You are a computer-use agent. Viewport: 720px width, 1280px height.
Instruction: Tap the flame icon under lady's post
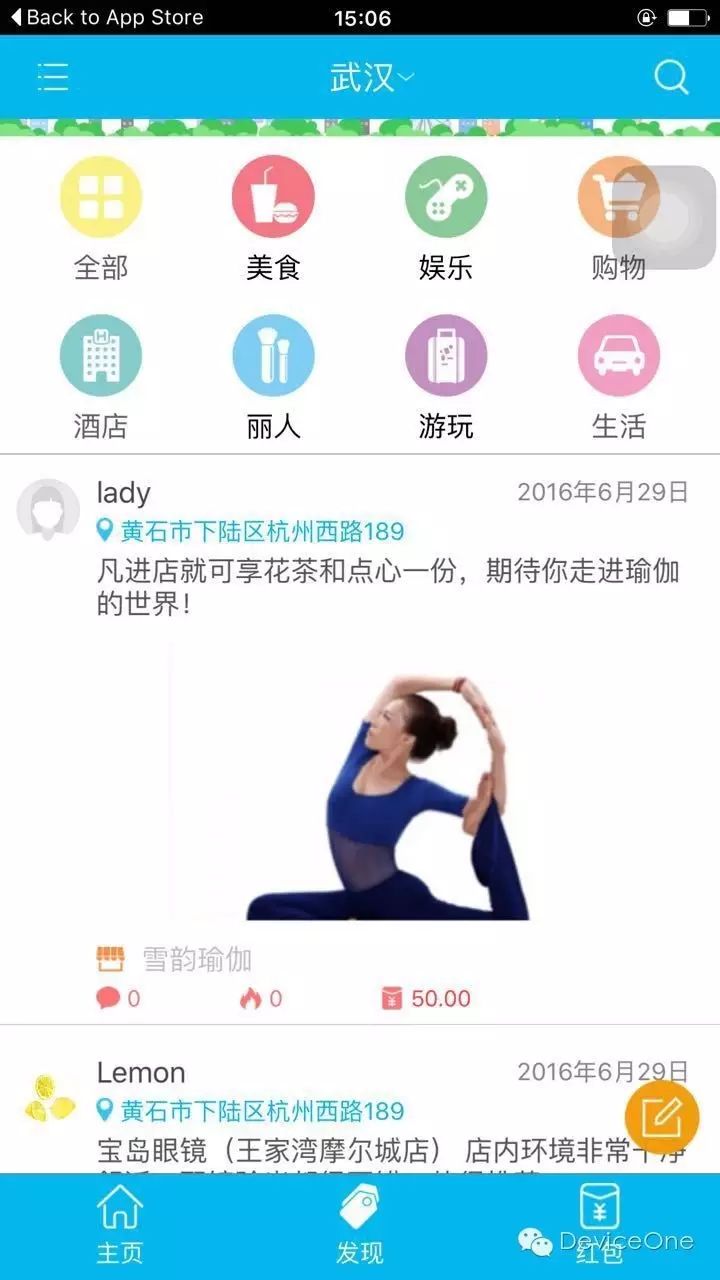(260, 998)
